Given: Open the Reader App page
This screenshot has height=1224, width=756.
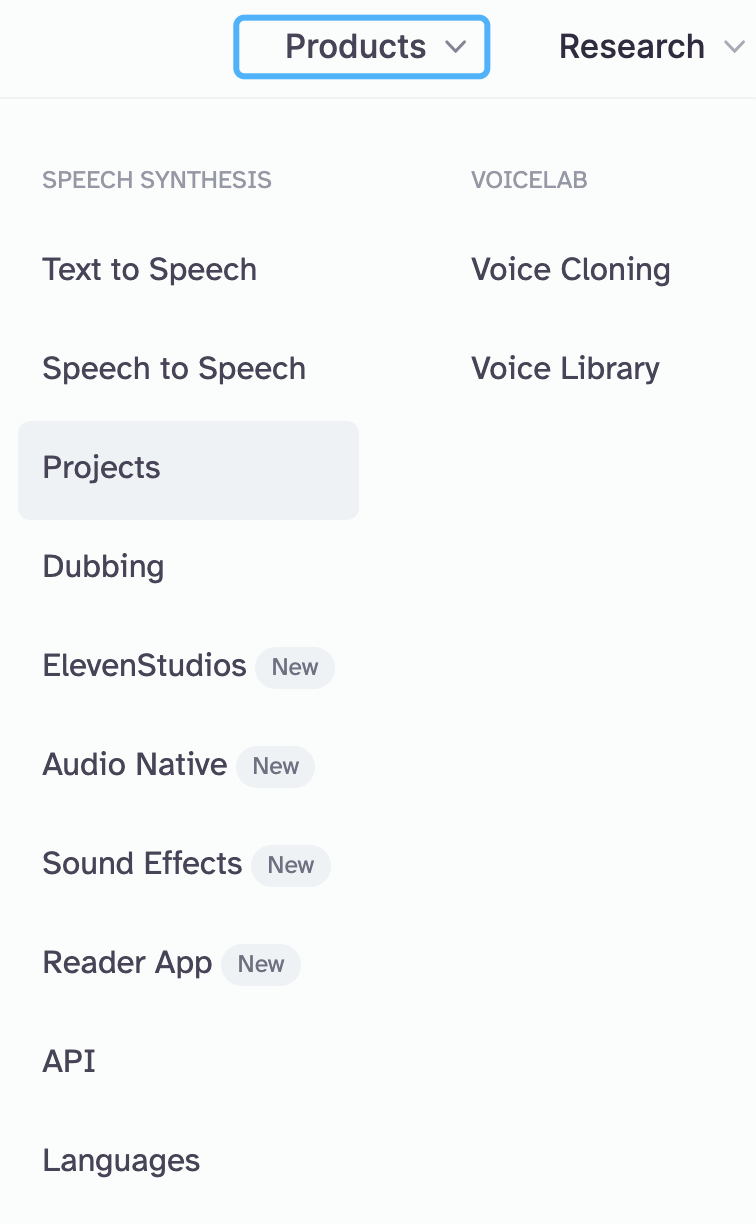Looking at the screenshot, I should [128, 963].
